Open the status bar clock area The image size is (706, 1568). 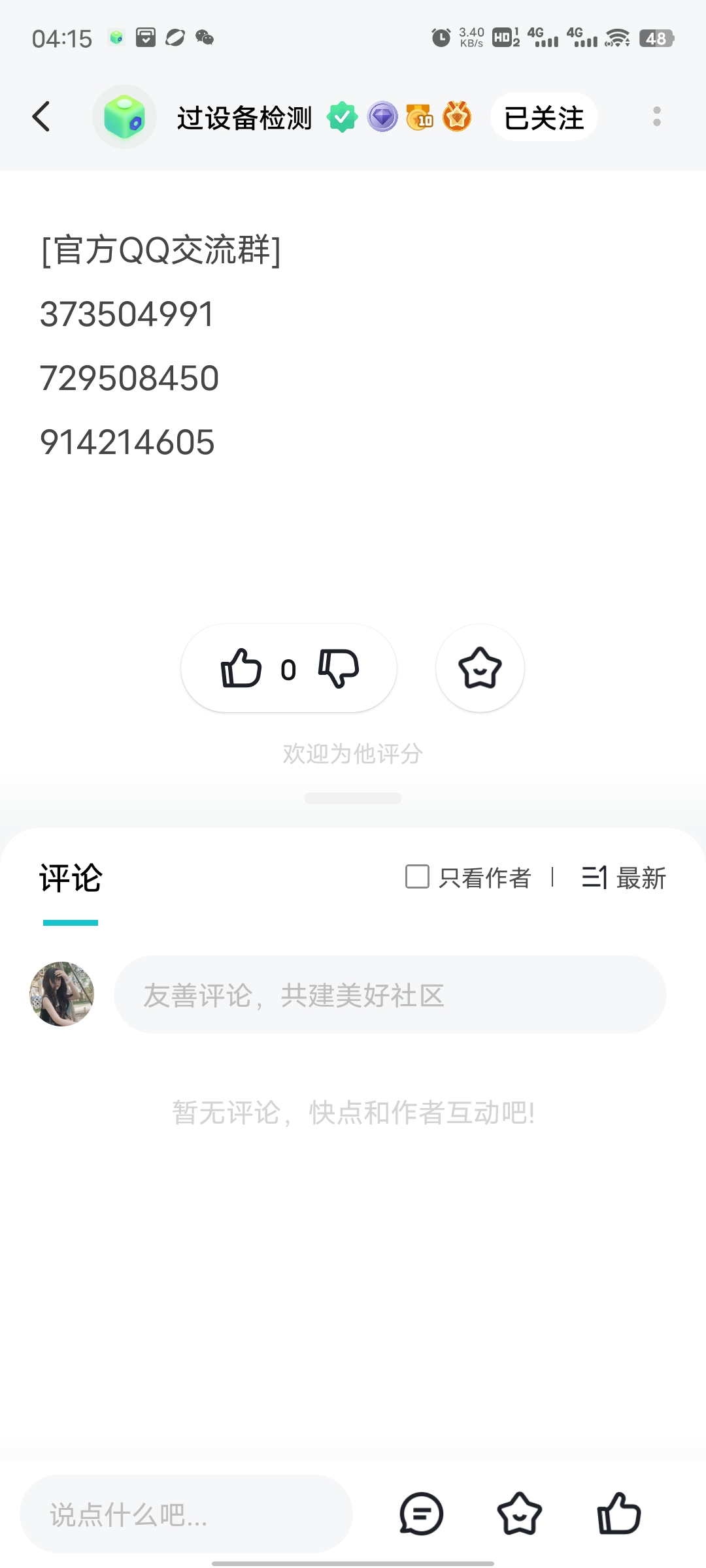tap(62, 38)
